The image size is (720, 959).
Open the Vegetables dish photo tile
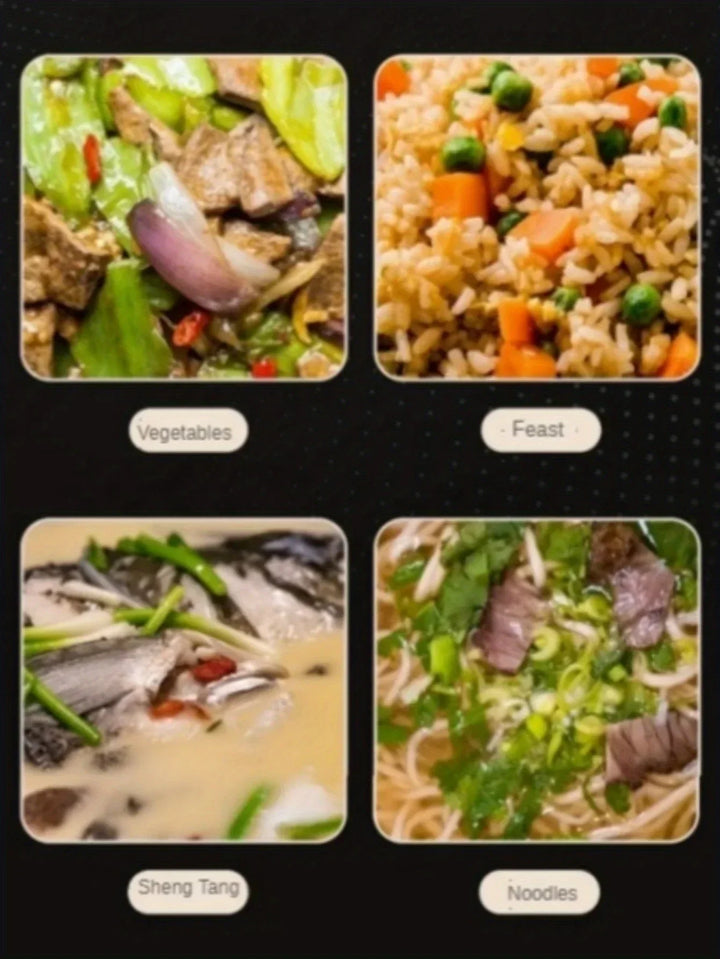(x=184, y=217)
